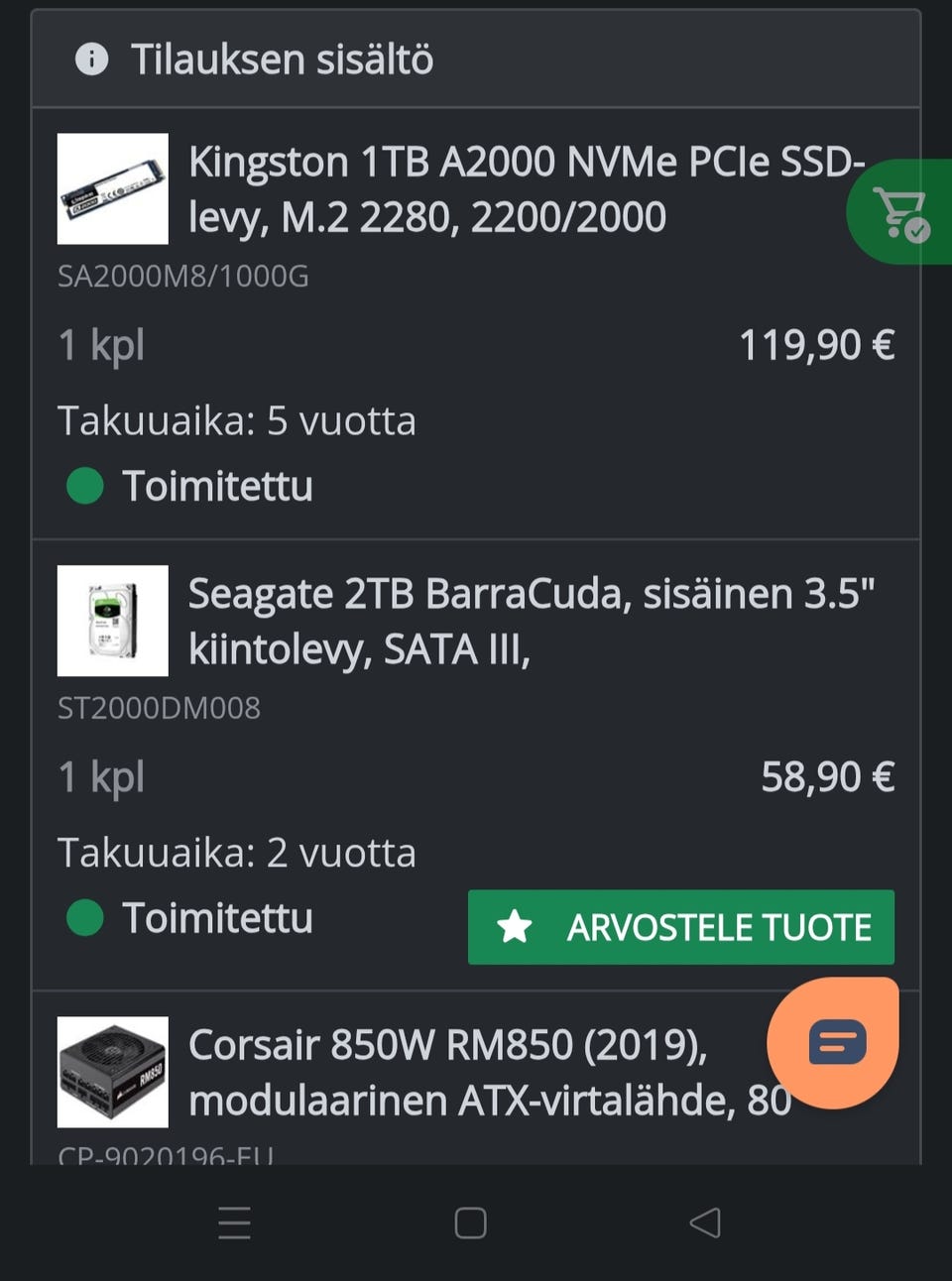Go to the home screen
This screenshot has width=952, height=1281.
click(470, 1223)
